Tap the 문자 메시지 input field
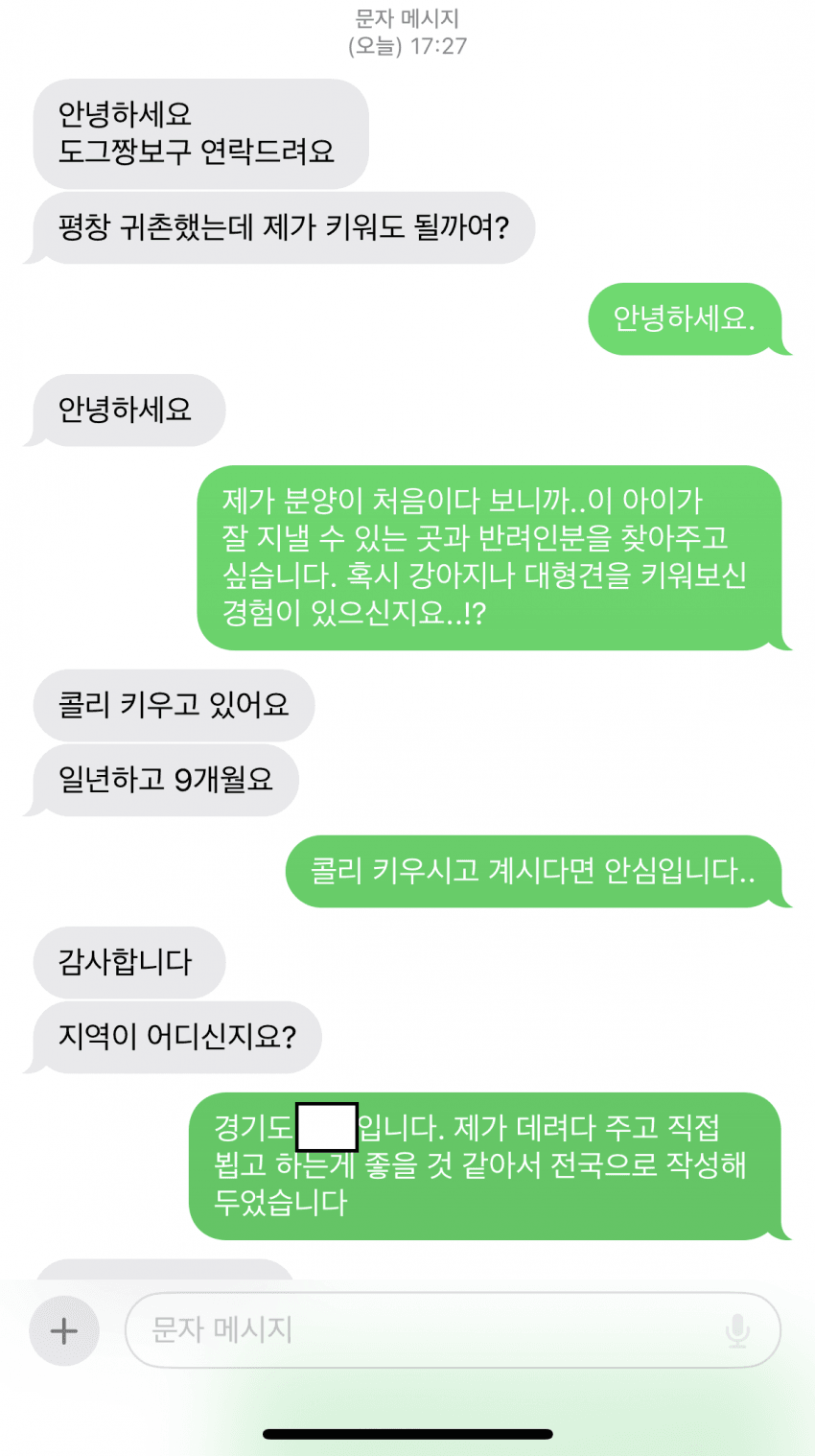This screenshot has width=815, height=1456. pyautogui.click(x=384, y=1330)
